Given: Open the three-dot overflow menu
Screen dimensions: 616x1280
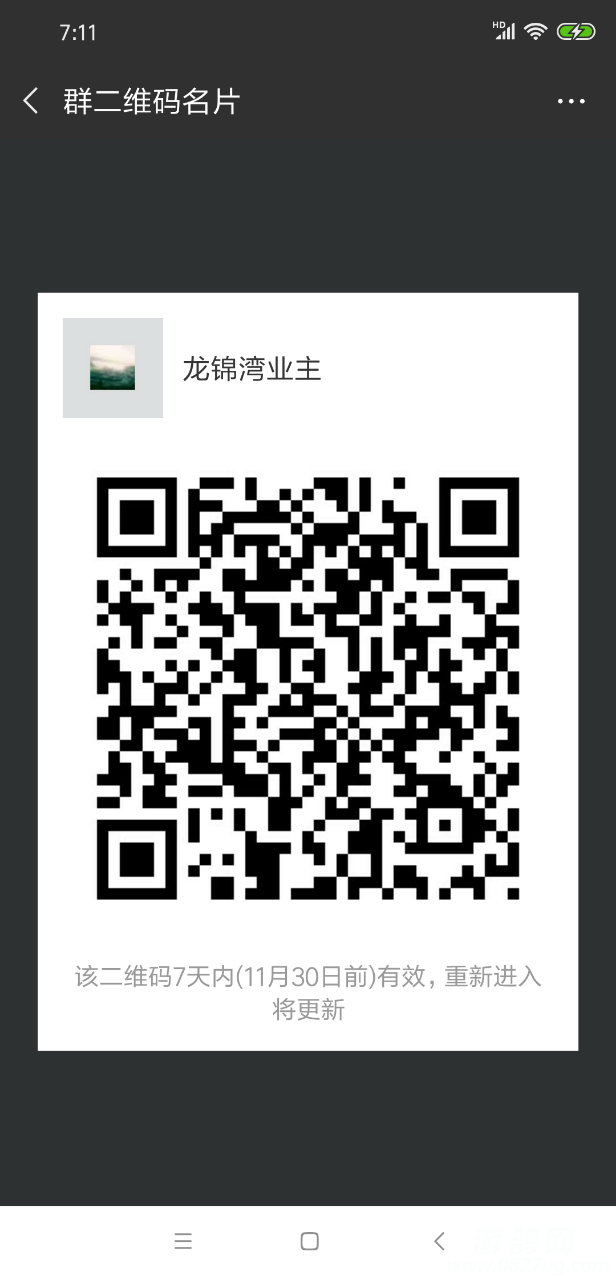Looking at the screenshot, I should point(571,101).
